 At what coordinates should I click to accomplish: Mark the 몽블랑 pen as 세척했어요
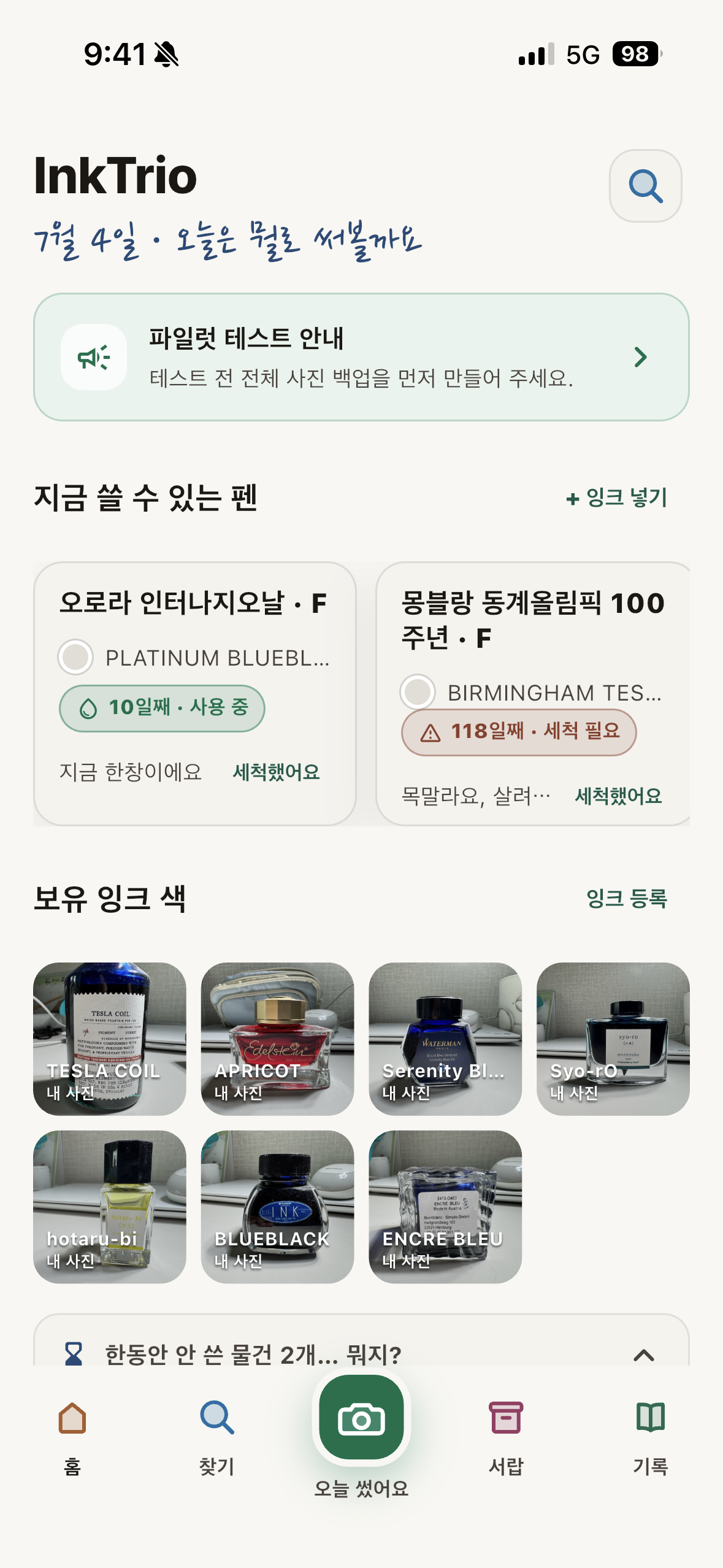[618, 796]
